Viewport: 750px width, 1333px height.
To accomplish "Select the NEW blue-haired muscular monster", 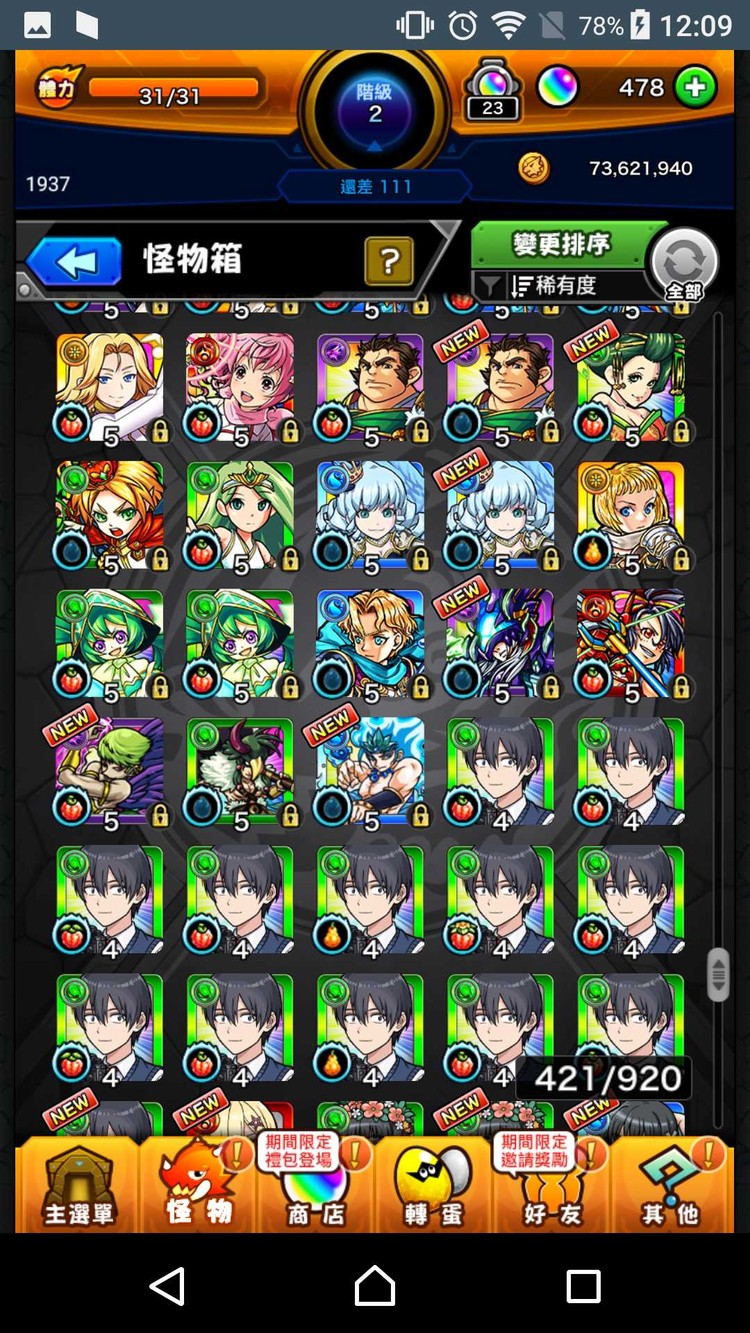I will pyautogui.click(x=370, y=771).
